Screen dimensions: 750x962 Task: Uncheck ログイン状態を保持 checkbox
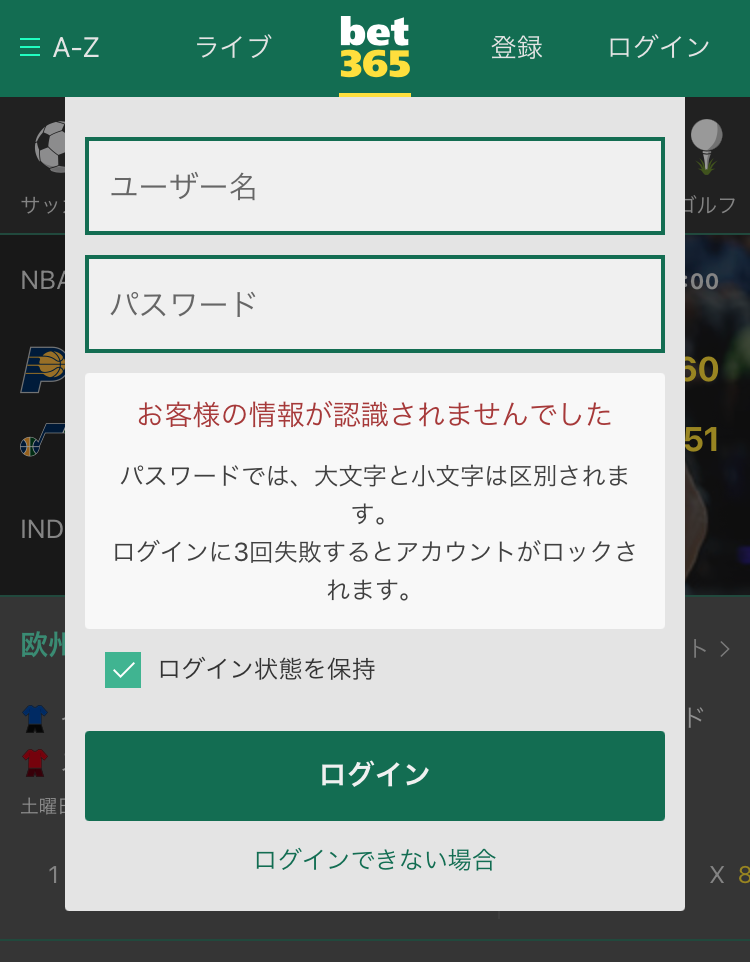(123, 670)
